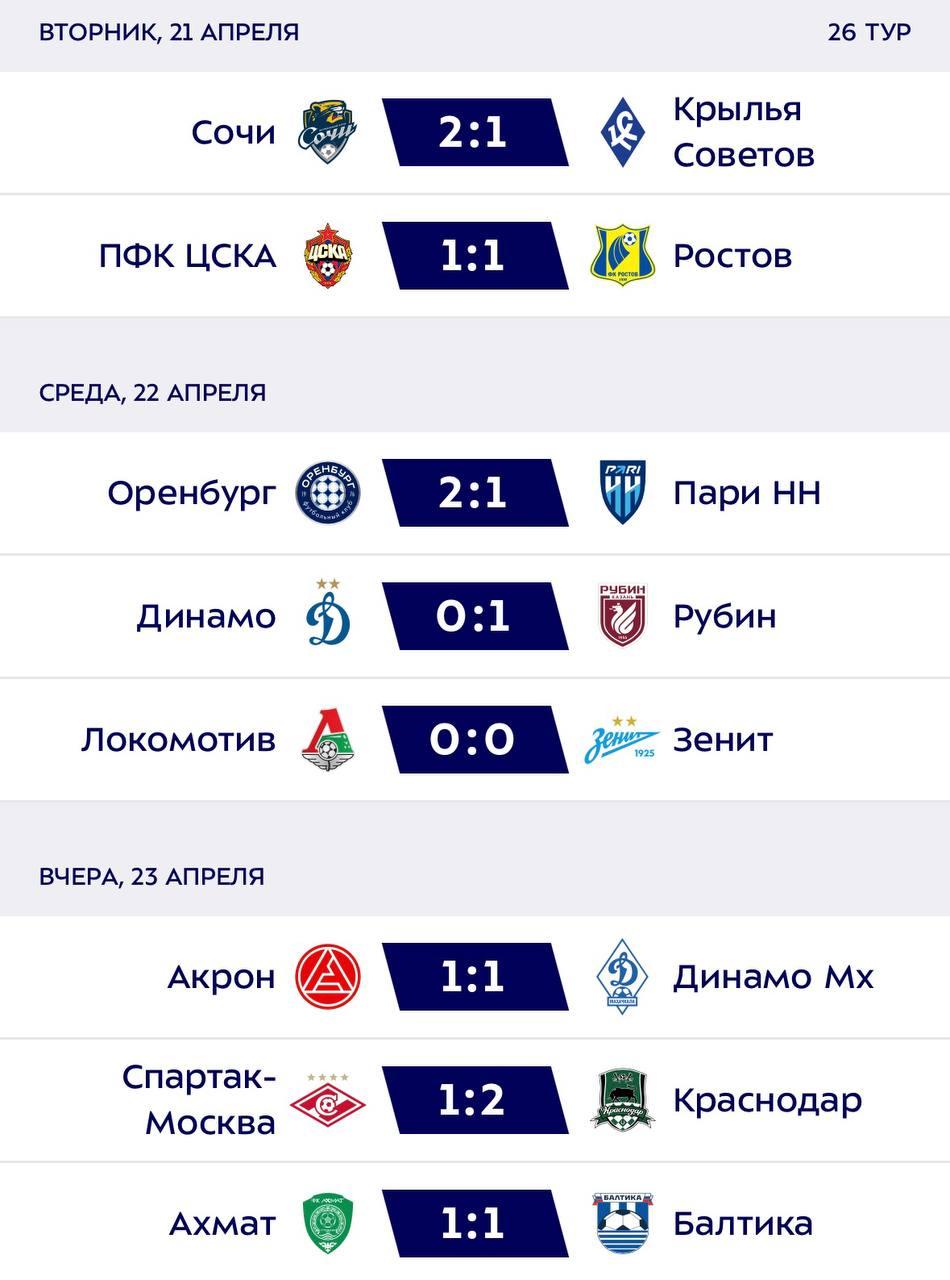Open the Акрон vs Динамо Мх match
The image size is (950, 1280).
click(474, 977)
